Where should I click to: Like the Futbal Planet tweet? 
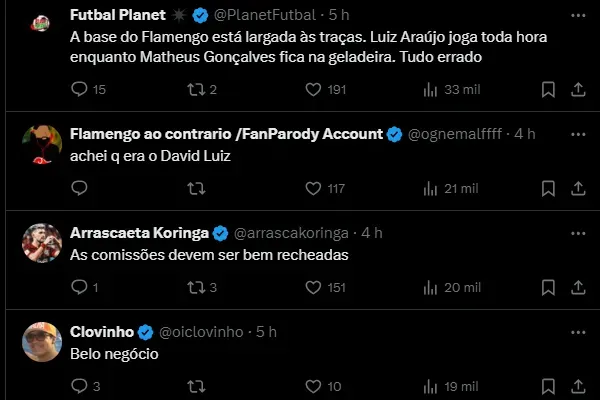pos(314,90)
